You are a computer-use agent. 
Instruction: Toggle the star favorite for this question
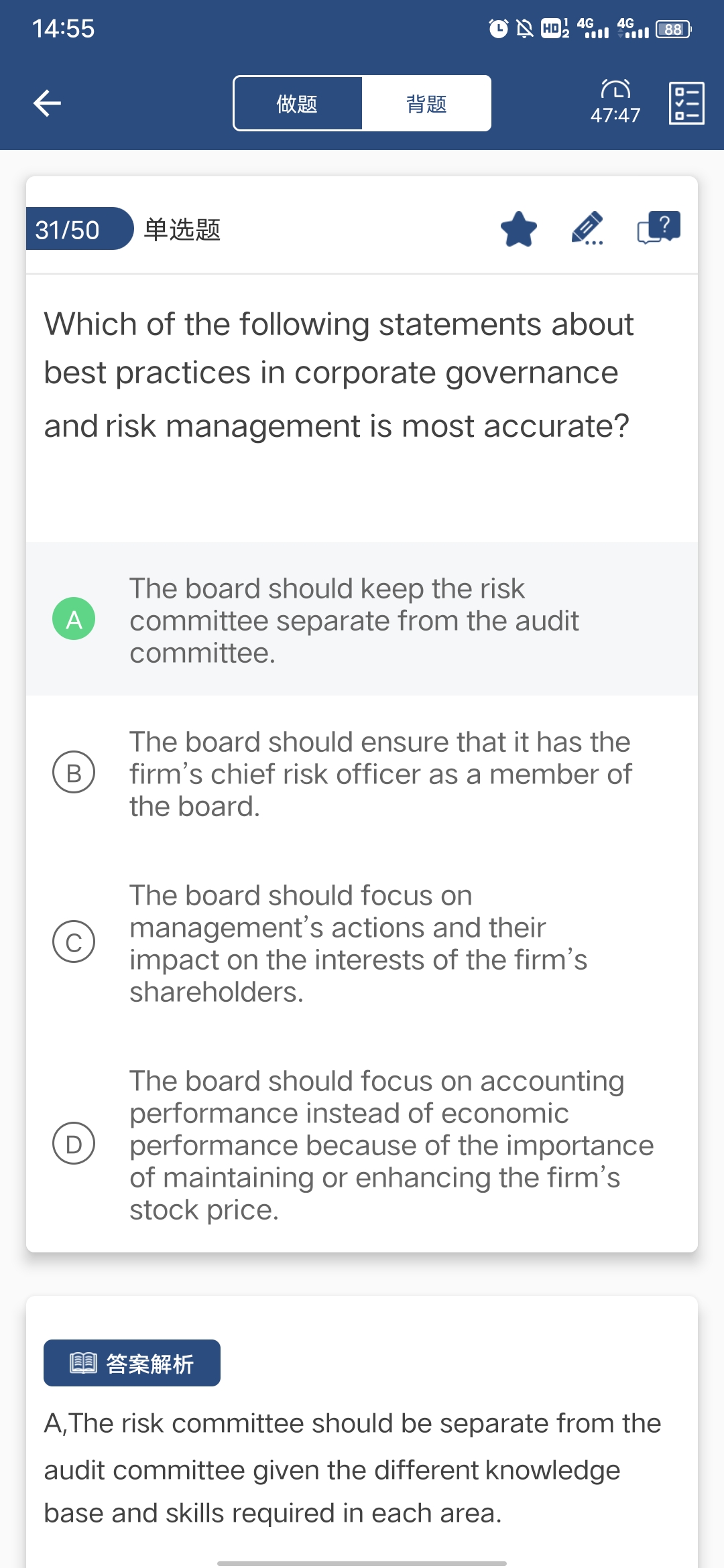(x=519, y=229)
